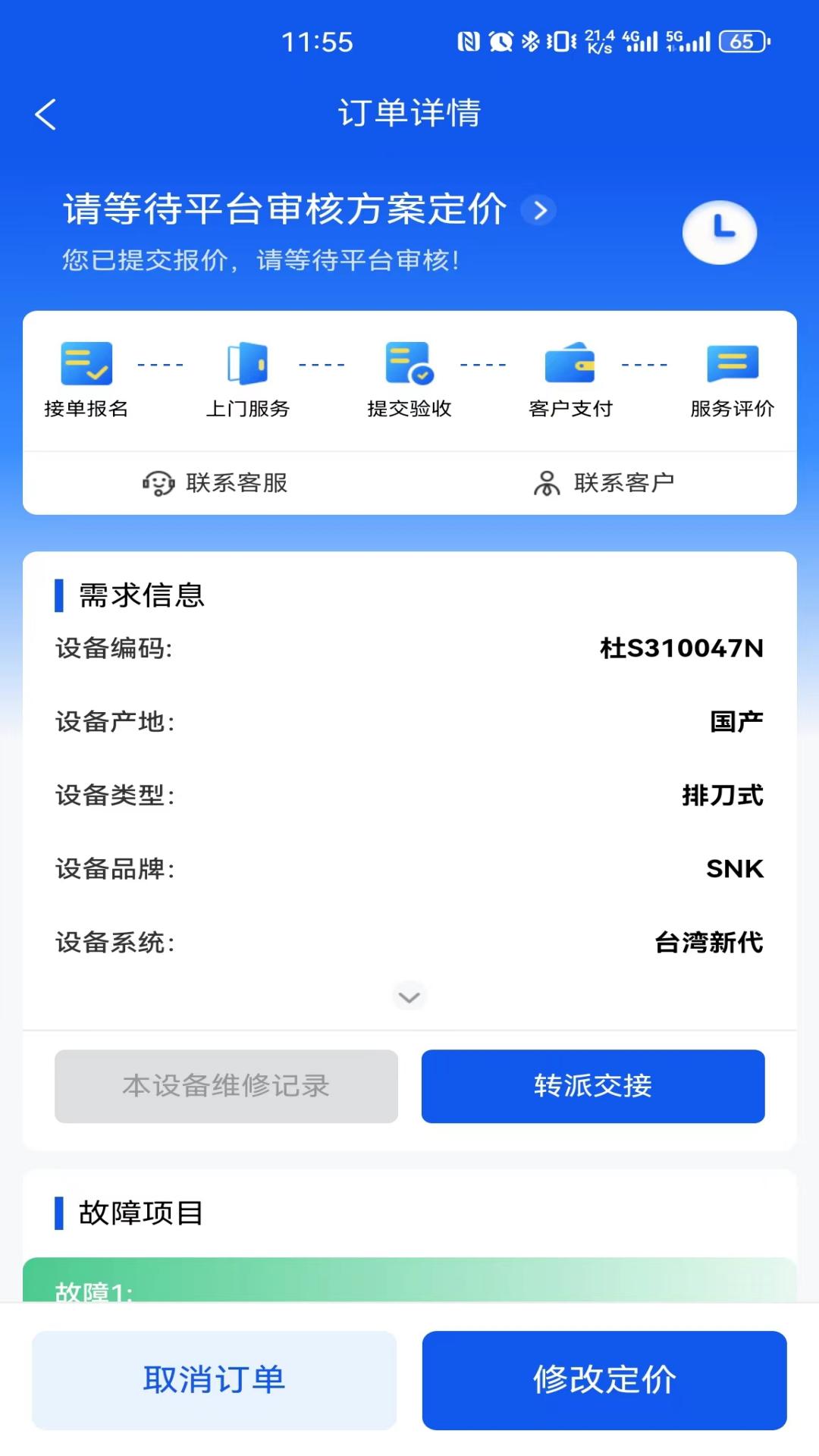Switch to the 需求信息 section header

tap(139, 596)
